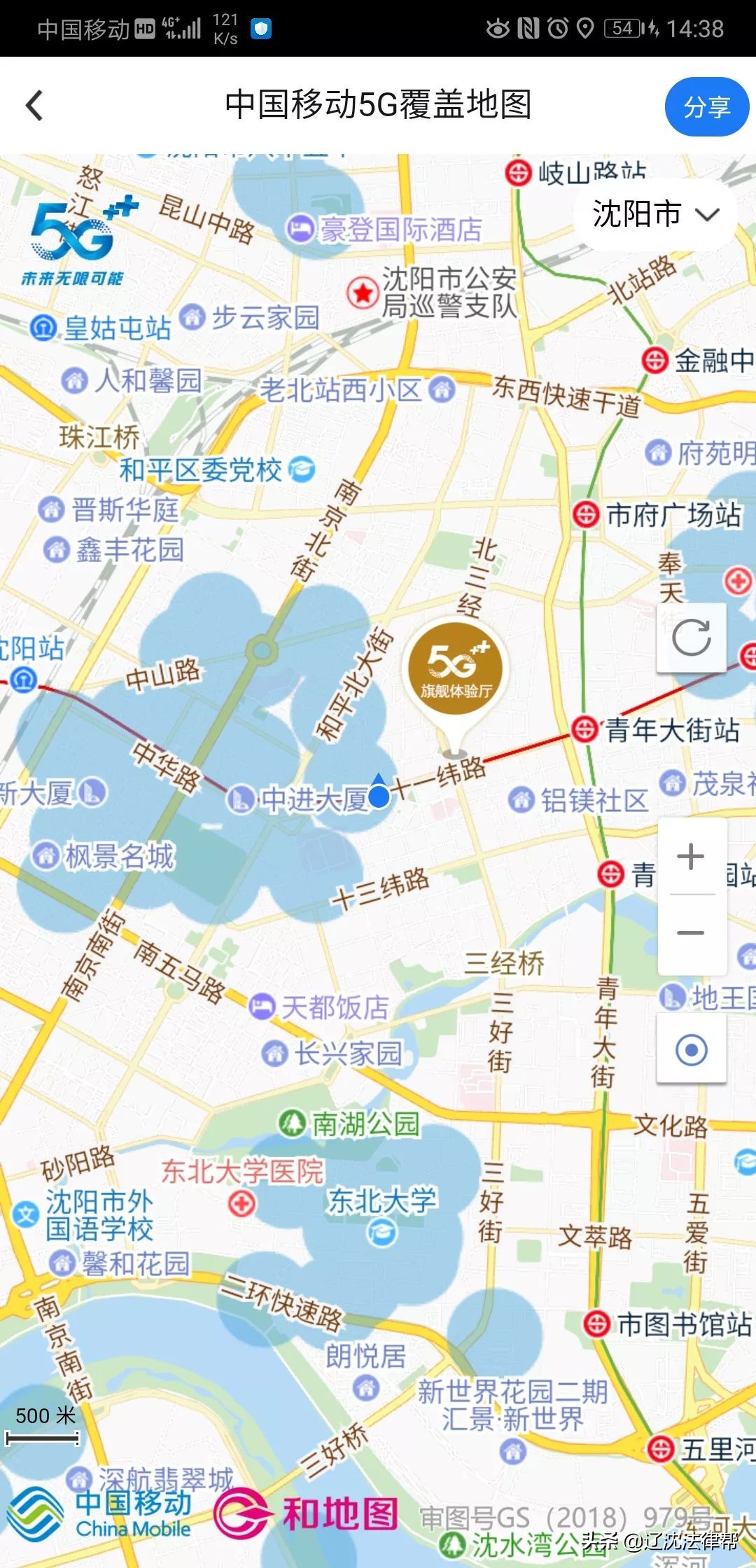Tap 分享 to share the coverage map

tap(706, 106)
